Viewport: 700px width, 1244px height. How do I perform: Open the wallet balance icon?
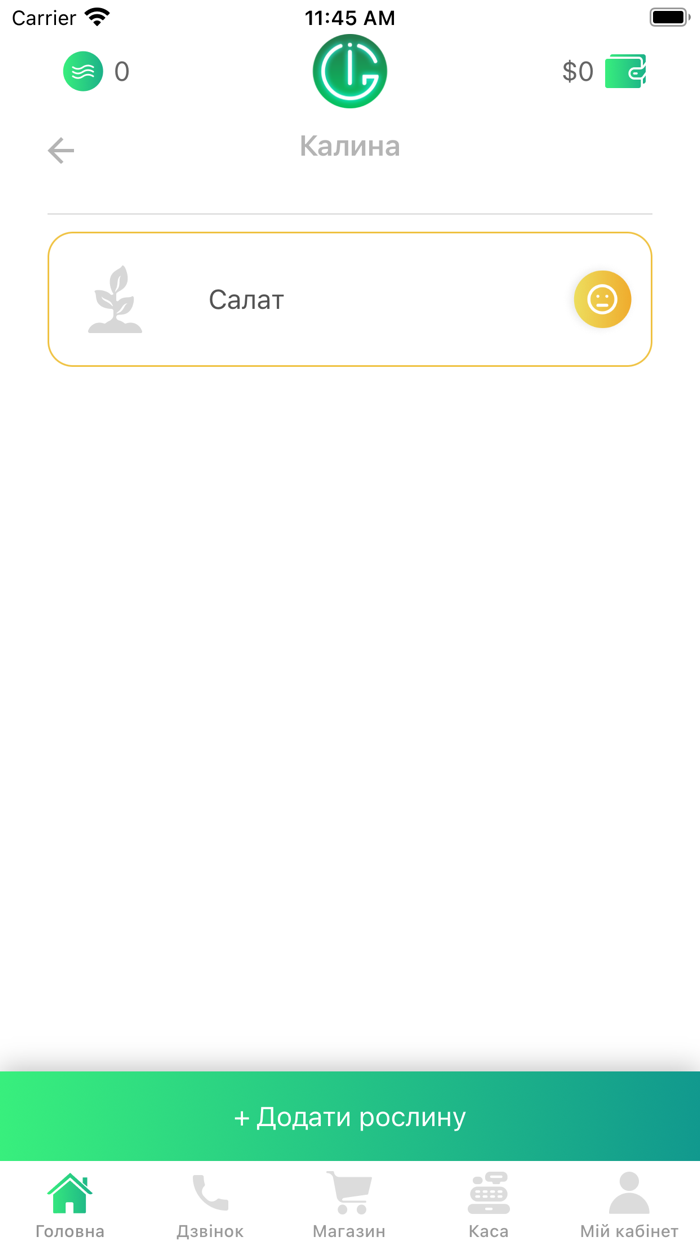point(626,72)
